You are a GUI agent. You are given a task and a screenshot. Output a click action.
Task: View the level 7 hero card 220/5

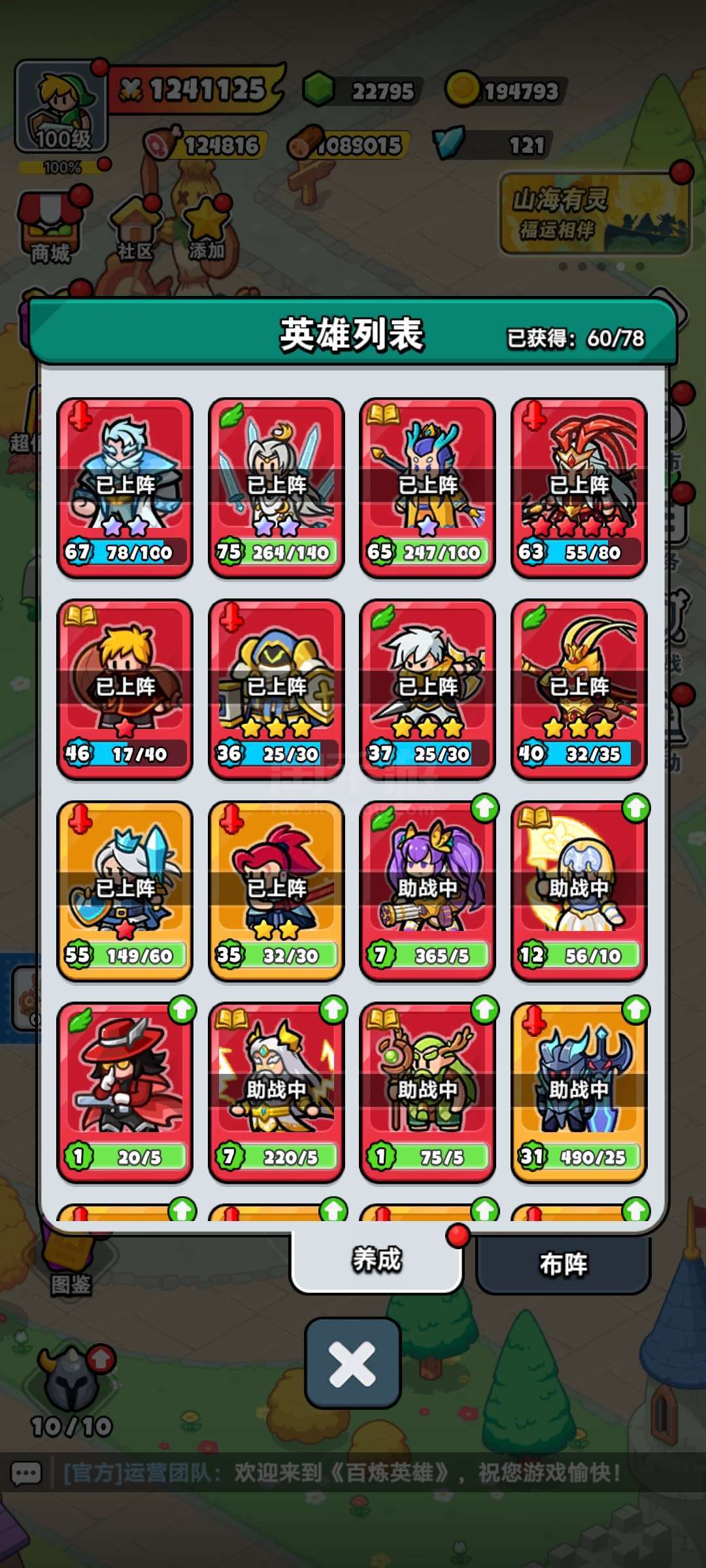pyautogui.click(x=276, y=1092)
